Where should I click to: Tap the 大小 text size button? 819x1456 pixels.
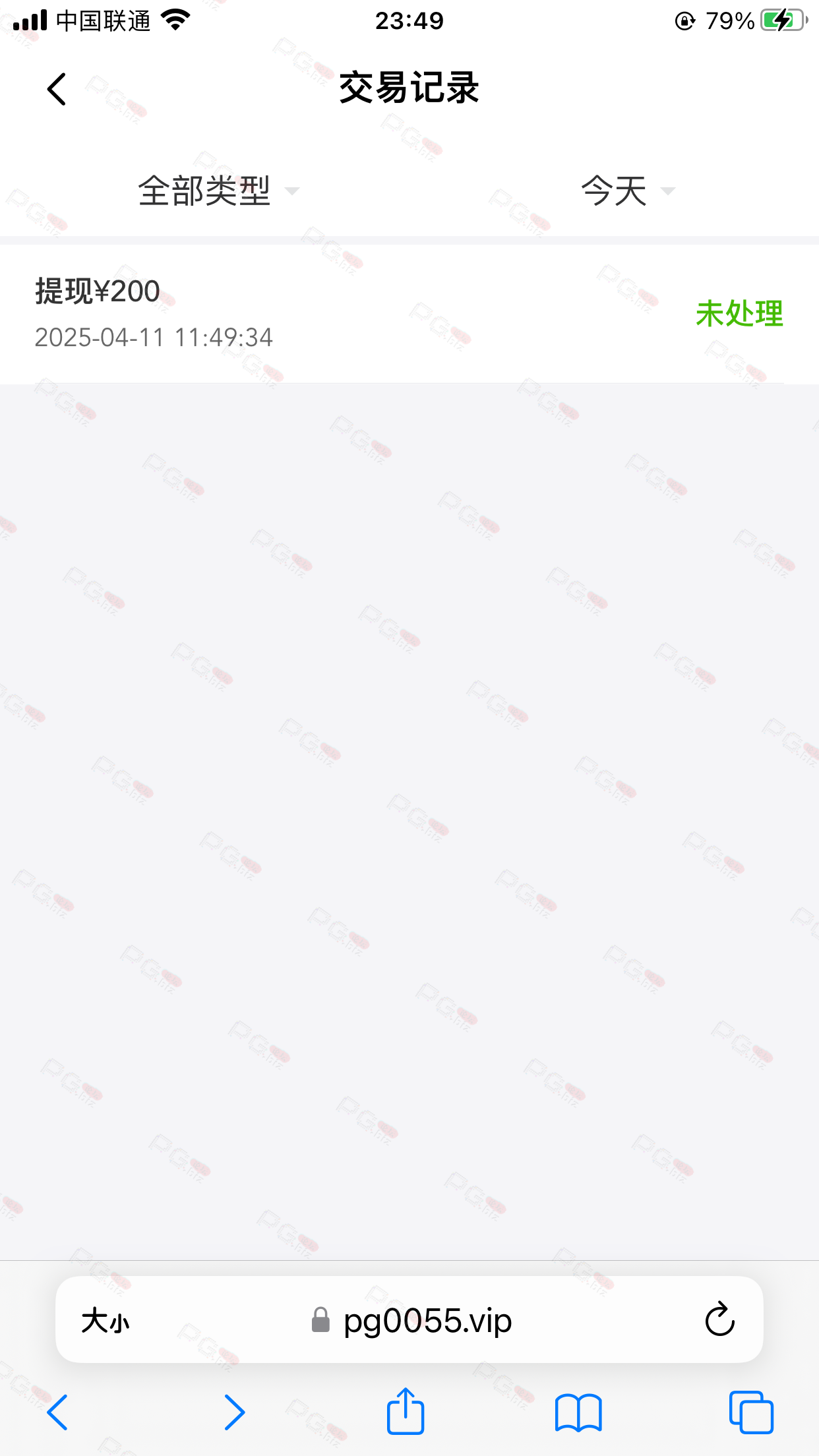tap(105, 1321)
